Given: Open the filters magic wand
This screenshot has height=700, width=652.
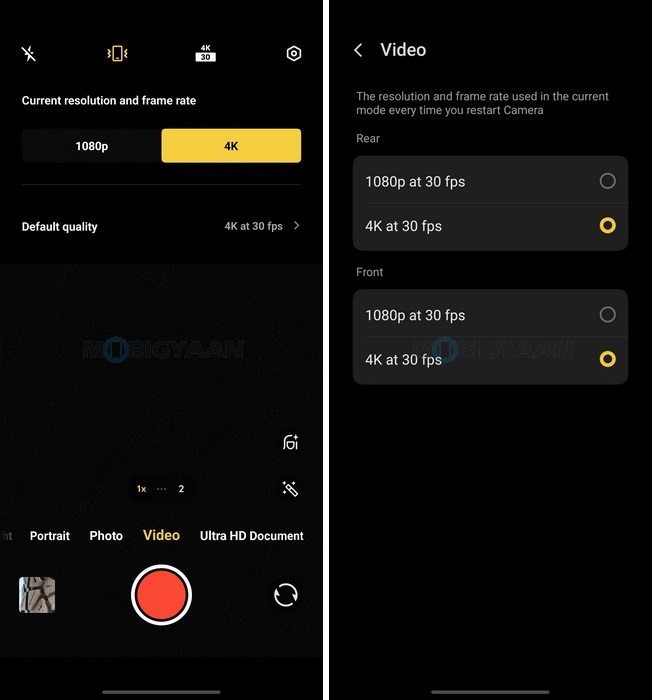Looking at the screenshot, I should [x=290, y=489].
